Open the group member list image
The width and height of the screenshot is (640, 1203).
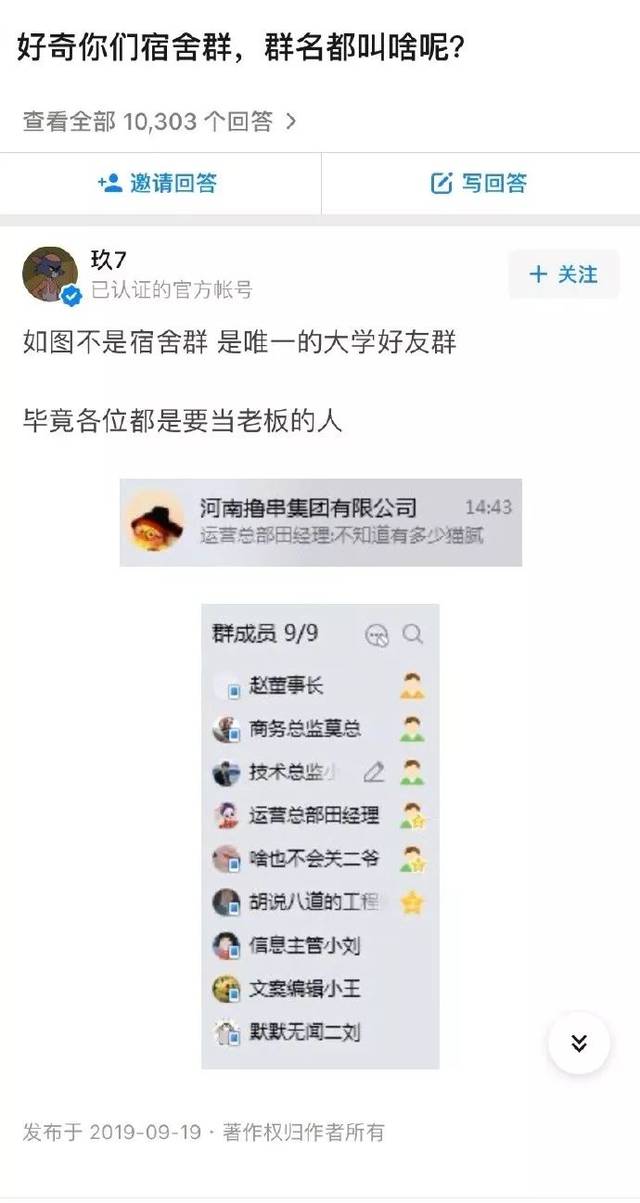[320, 836]
